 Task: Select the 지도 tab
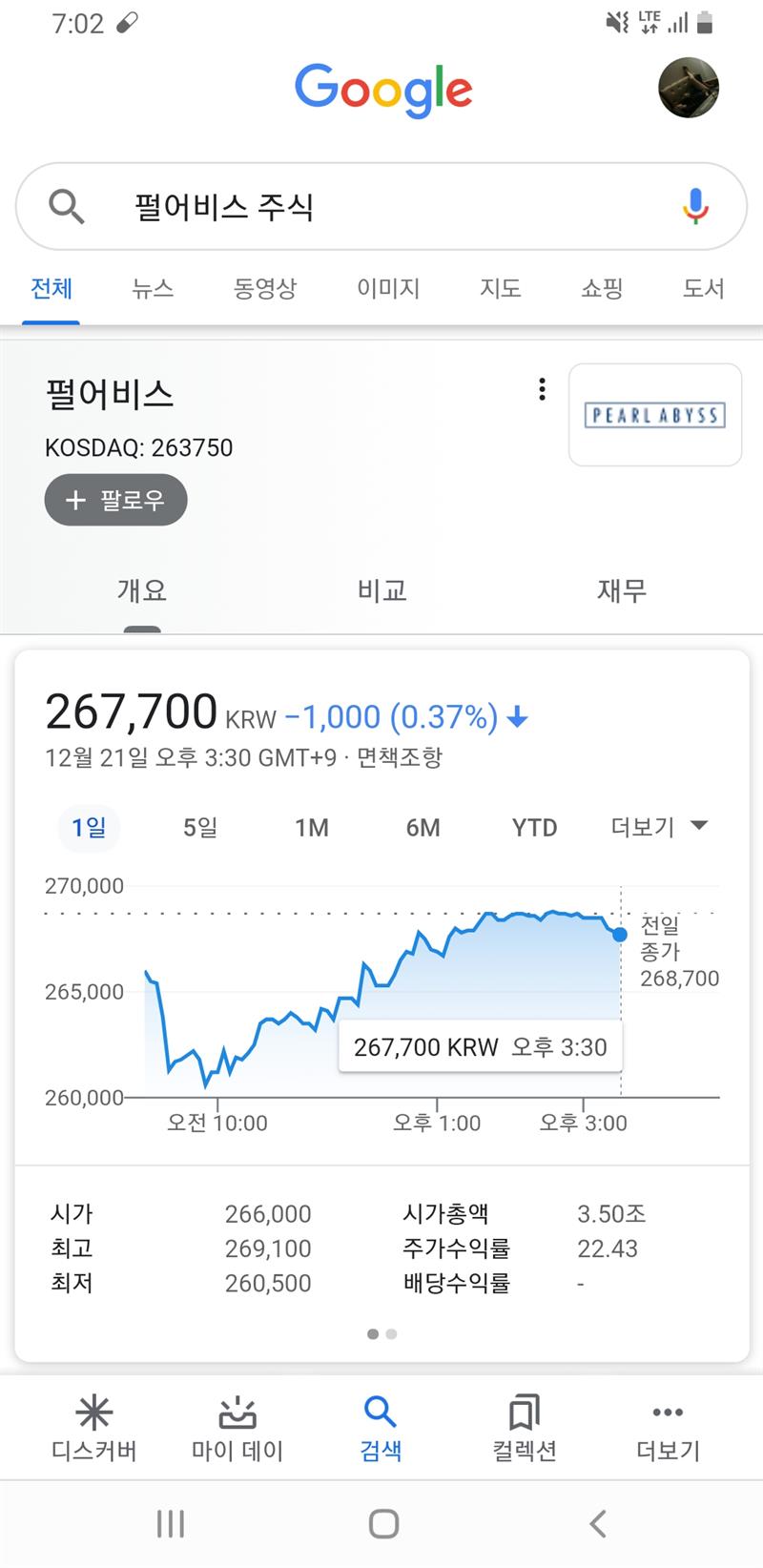pyautogui.click(x=501, y=288)
